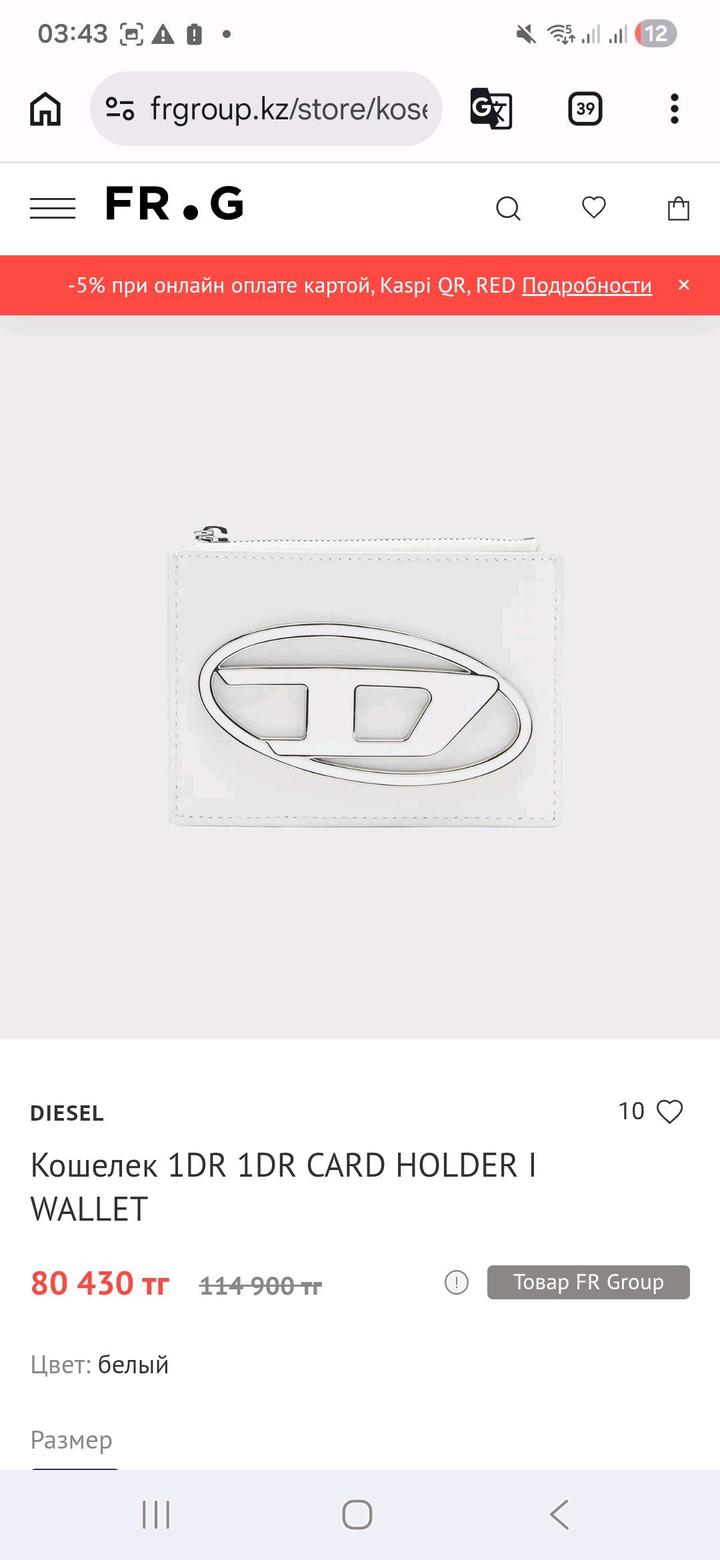This screenshot has height=1560, width=720.
Task: Open the FR.G hamburger menu
Action: (52, 208)
